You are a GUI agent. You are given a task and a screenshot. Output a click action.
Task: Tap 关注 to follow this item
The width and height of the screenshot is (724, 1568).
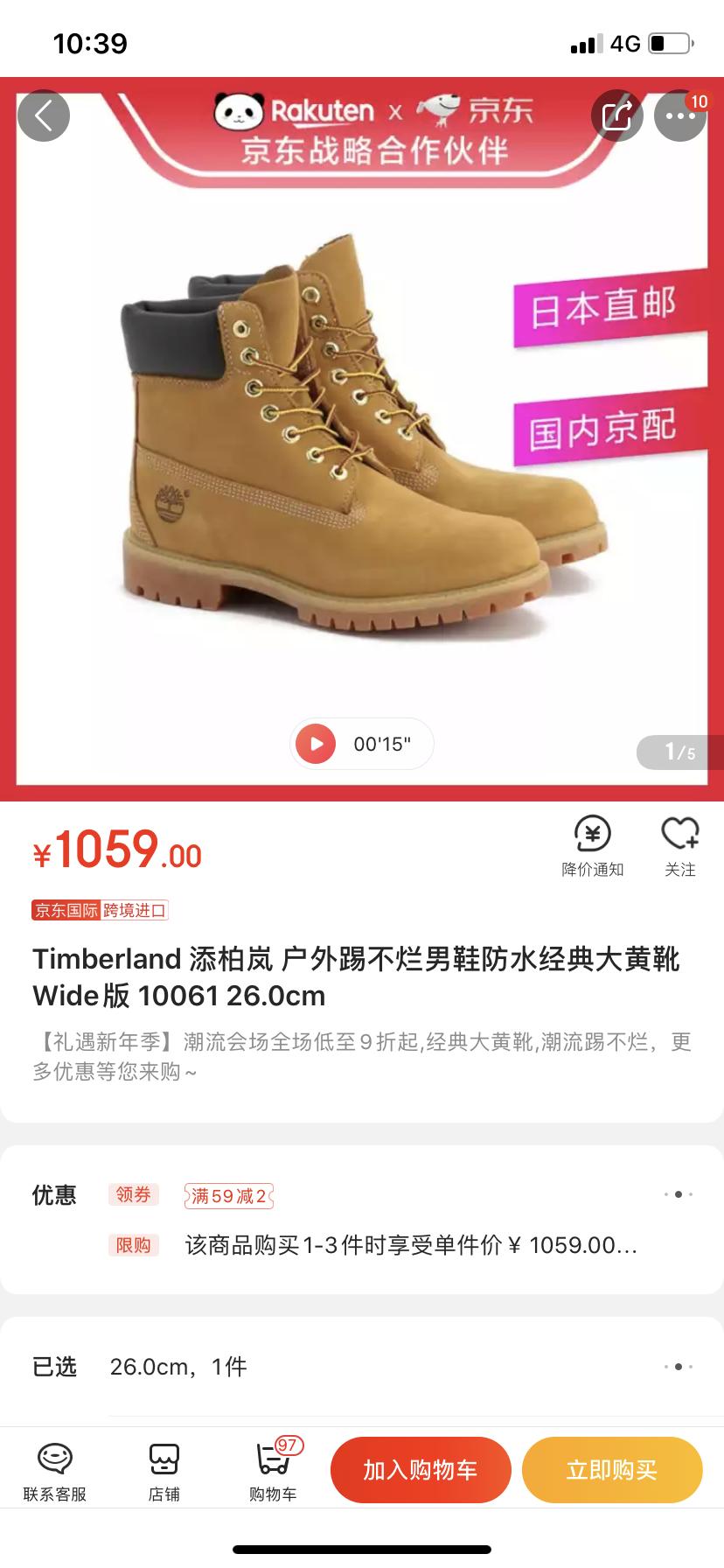(679, 844)
